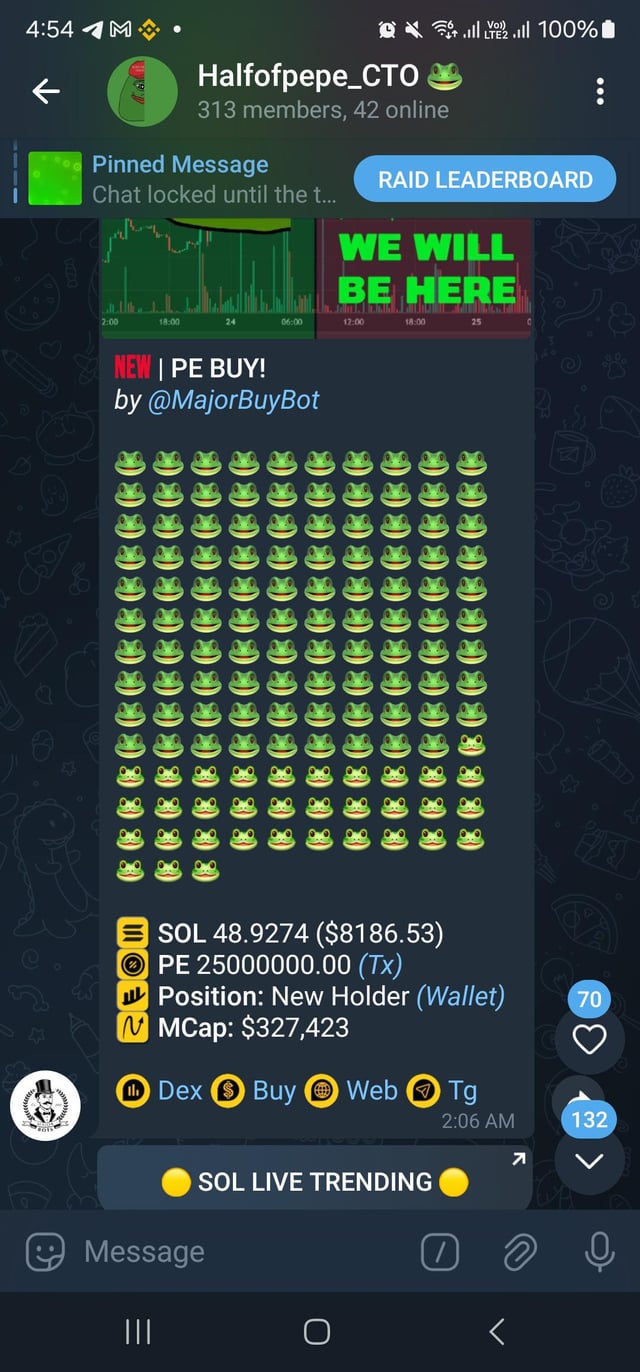
Task: Open the RAID LEADERBOARD button
Action: pos(485,180)
